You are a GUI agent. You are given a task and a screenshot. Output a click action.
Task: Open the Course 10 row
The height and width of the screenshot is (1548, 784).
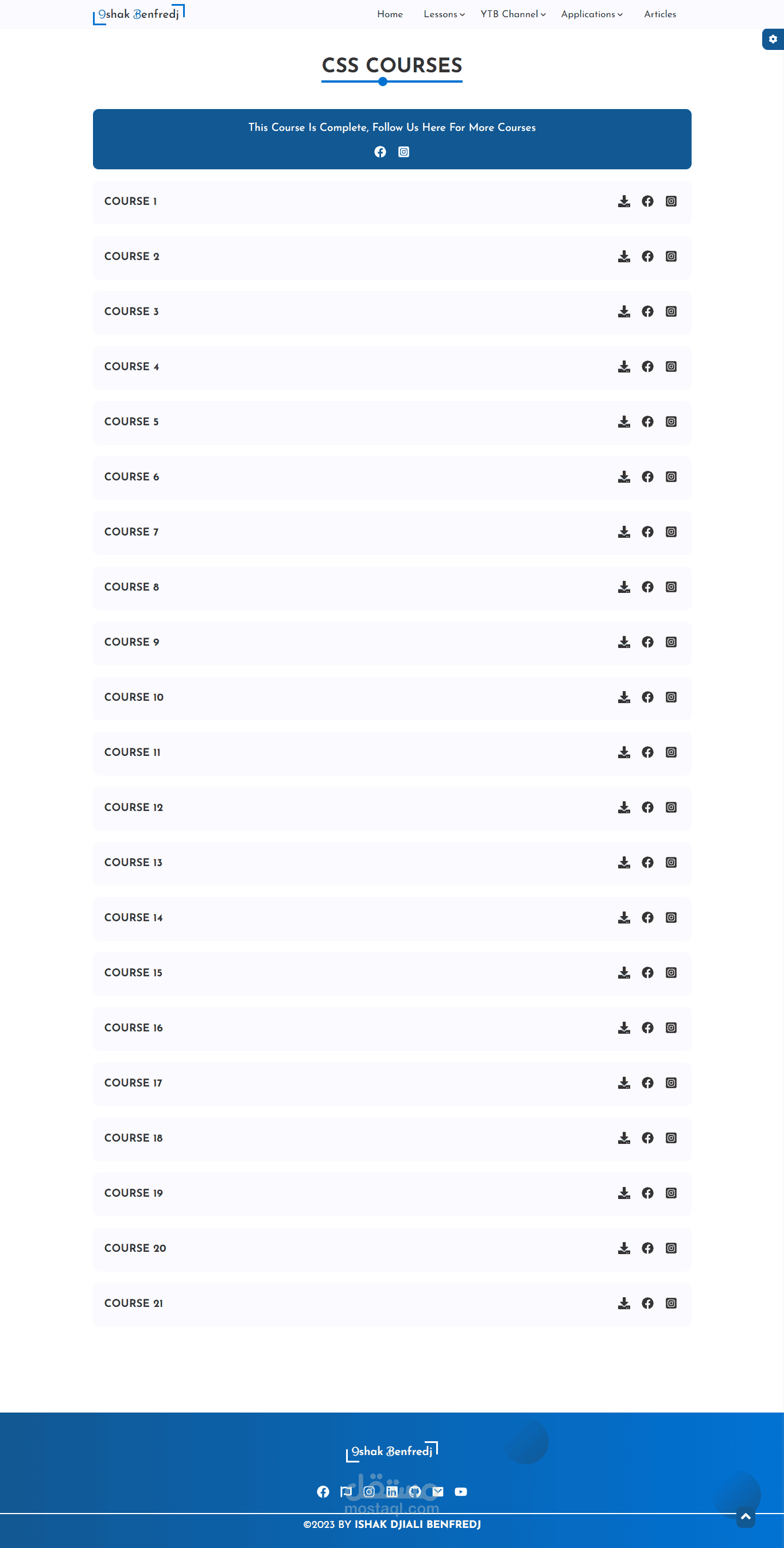pos(391,697)
